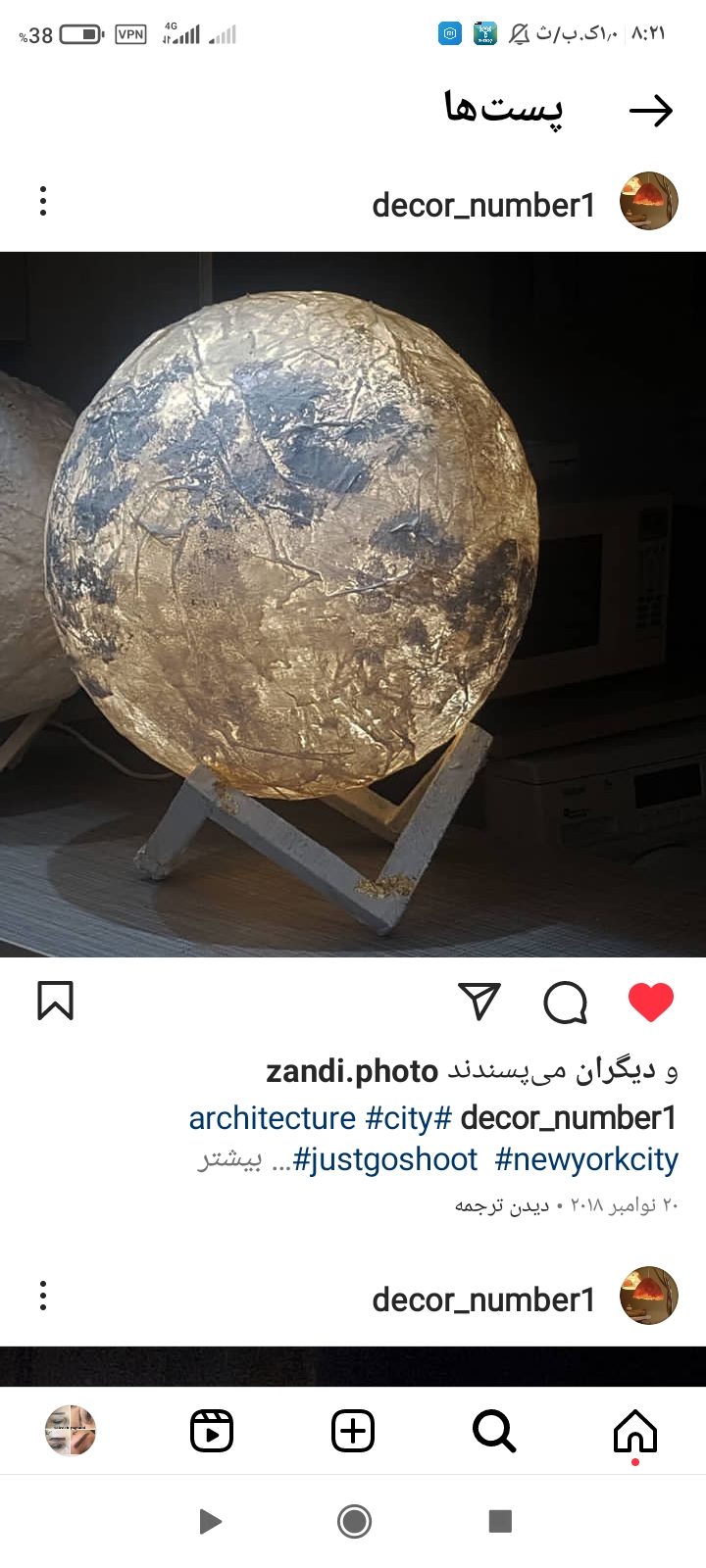Create a new post with the plus tab
706x1568 pixels.
[x=353, y=1431]
